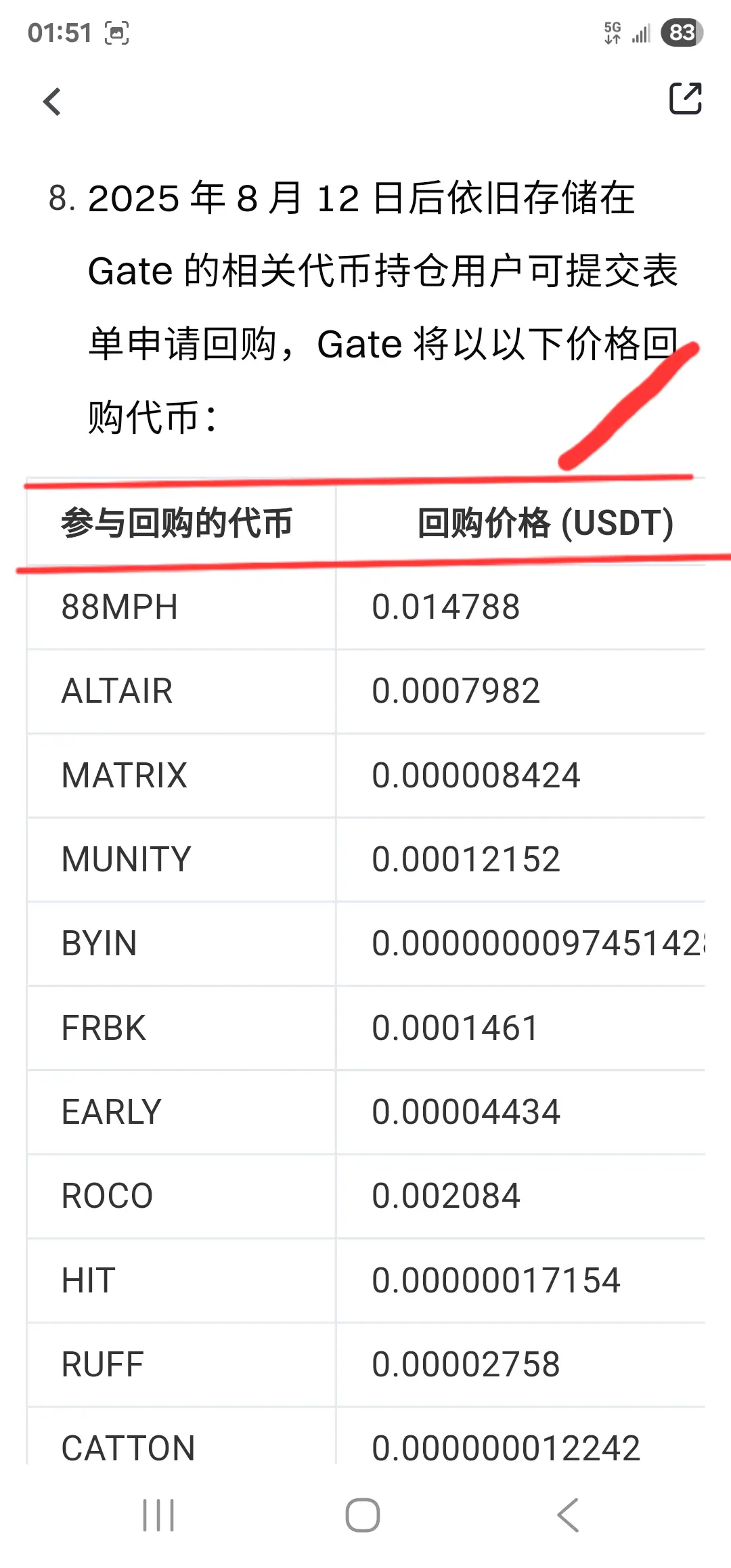Open recent apps from the navigation bar
Viewport: 731px width, 1568px height.
(x=158, y=1515)
